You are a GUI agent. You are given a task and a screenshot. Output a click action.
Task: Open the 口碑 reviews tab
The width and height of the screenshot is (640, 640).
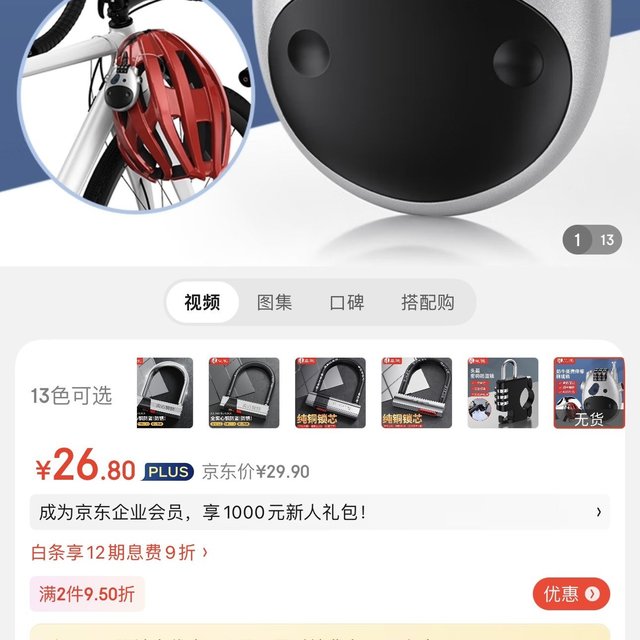coord(347,302)
